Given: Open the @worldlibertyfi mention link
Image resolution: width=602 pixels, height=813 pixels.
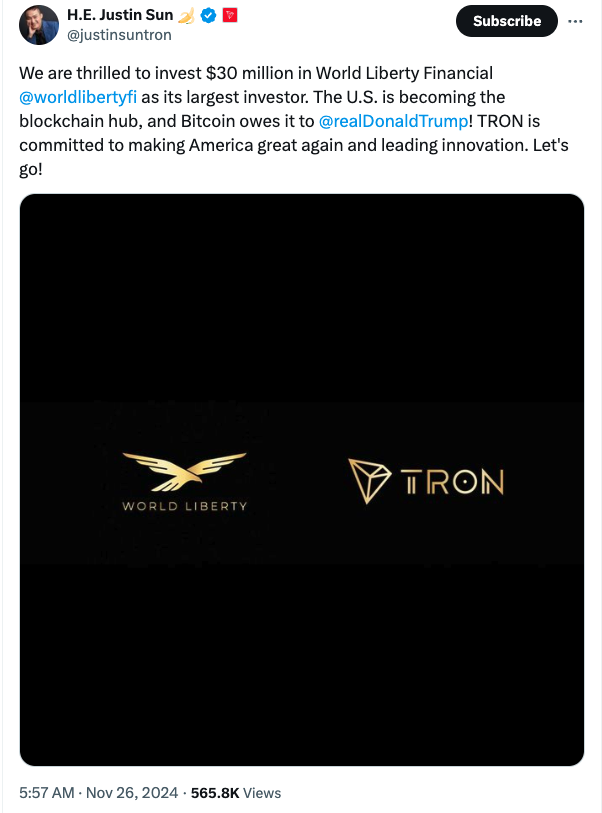Looking at the screenshot, I should (x=78, y=97).
